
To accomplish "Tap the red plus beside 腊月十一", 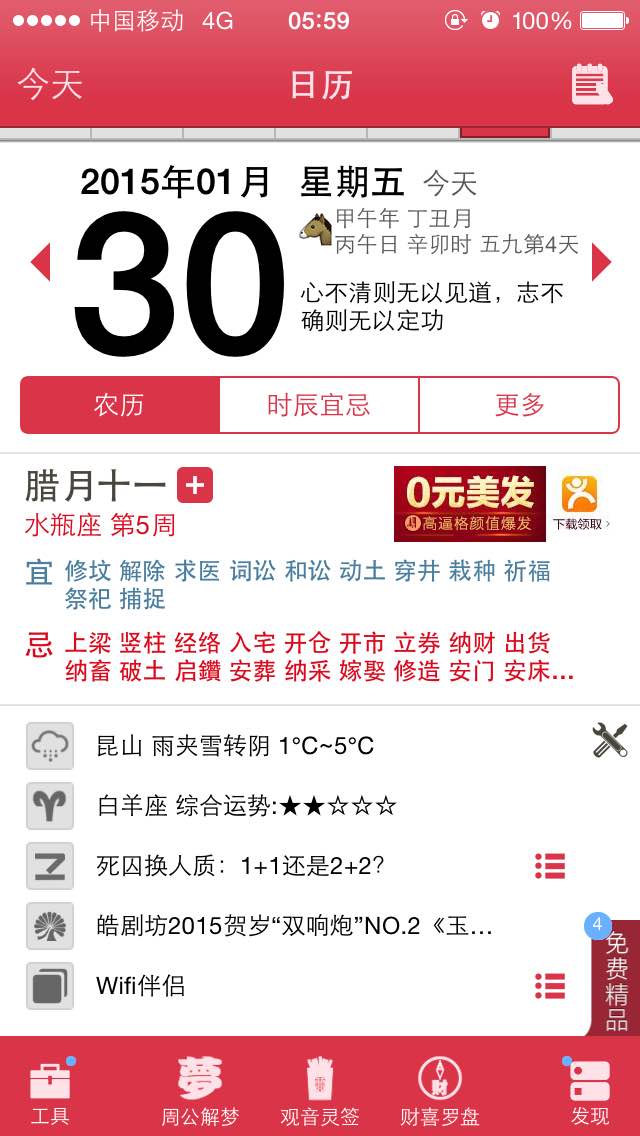I will [x=195, y=485].
